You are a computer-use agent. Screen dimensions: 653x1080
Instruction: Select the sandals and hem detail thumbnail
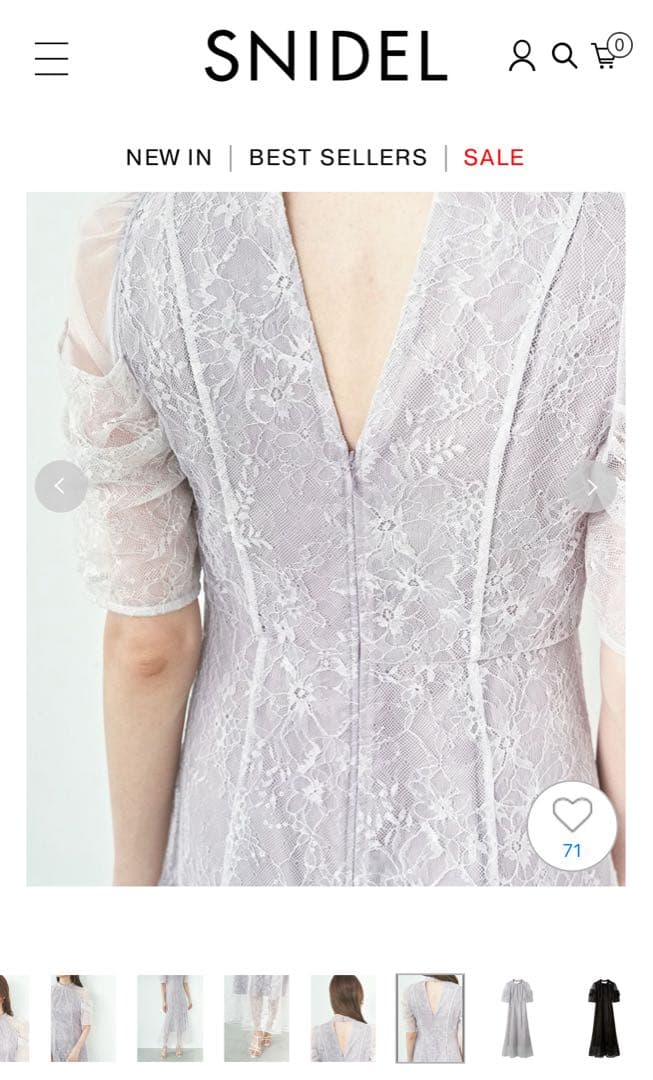pyautogui.click(x=256, y=1018)
